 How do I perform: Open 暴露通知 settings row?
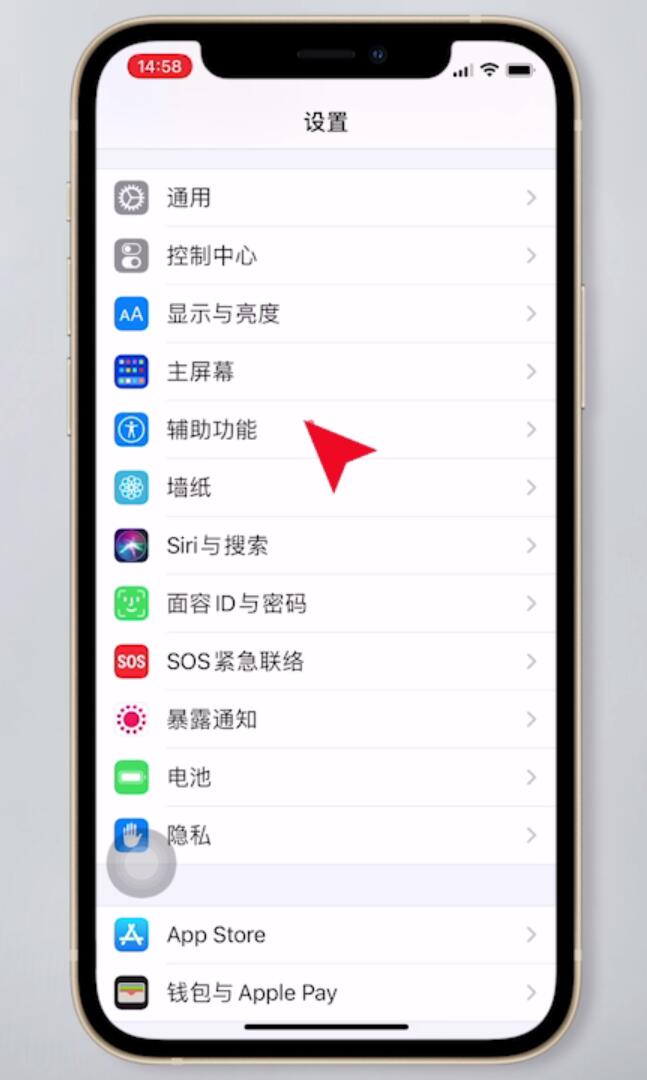pyautogui.click(x=326, y=719)
